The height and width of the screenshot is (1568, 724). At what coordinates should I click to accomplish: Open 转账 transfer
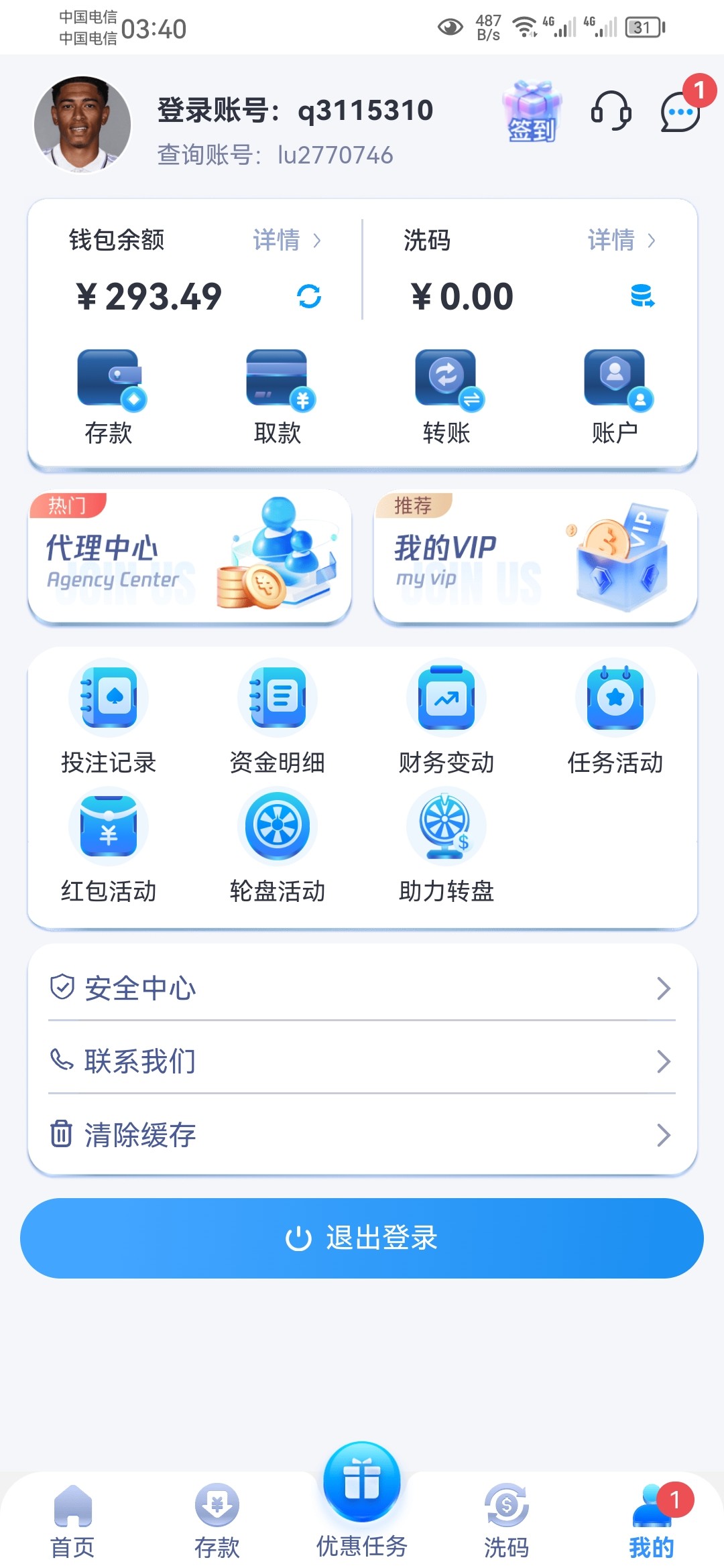[x=446, y=397]
